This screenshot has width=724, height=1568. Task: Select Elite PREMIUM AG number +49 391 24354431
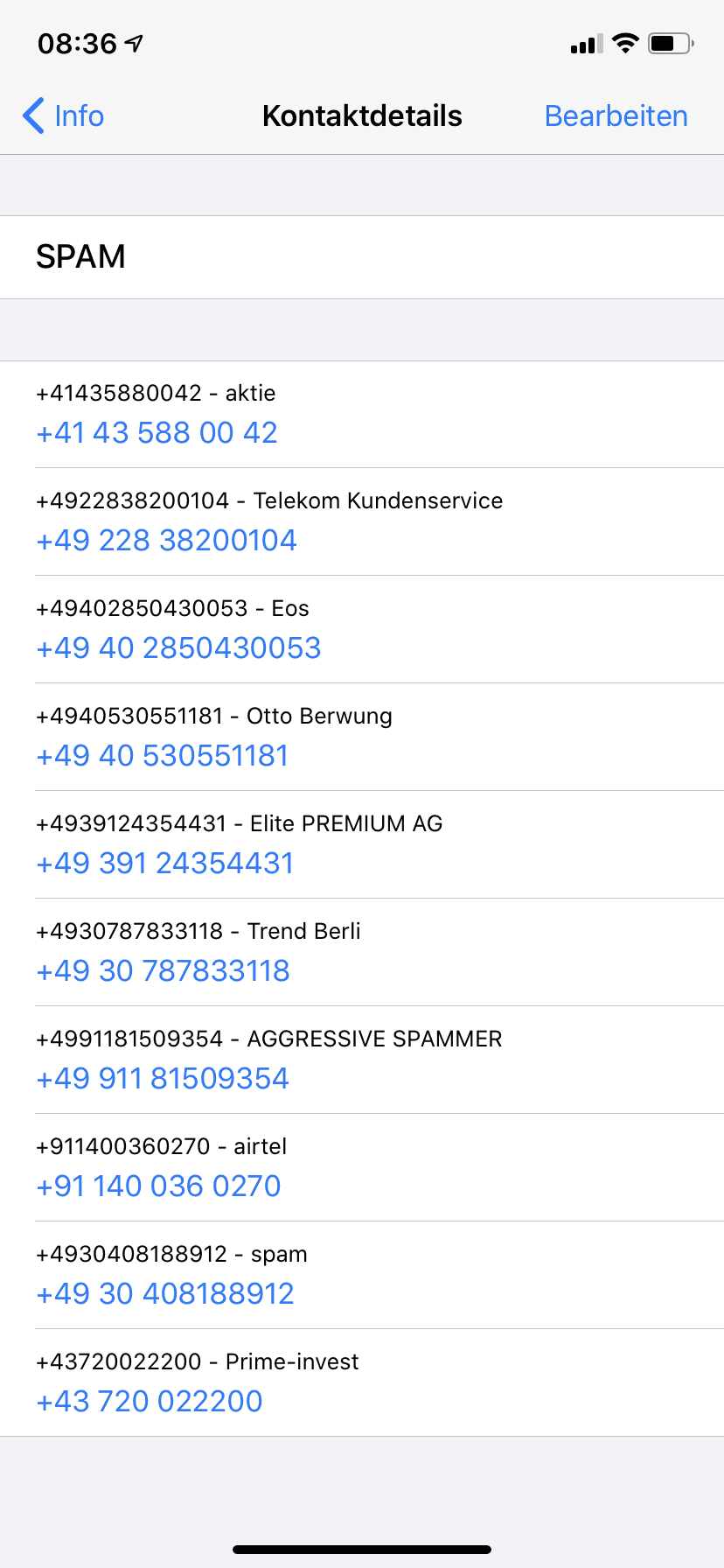[164, 863]
